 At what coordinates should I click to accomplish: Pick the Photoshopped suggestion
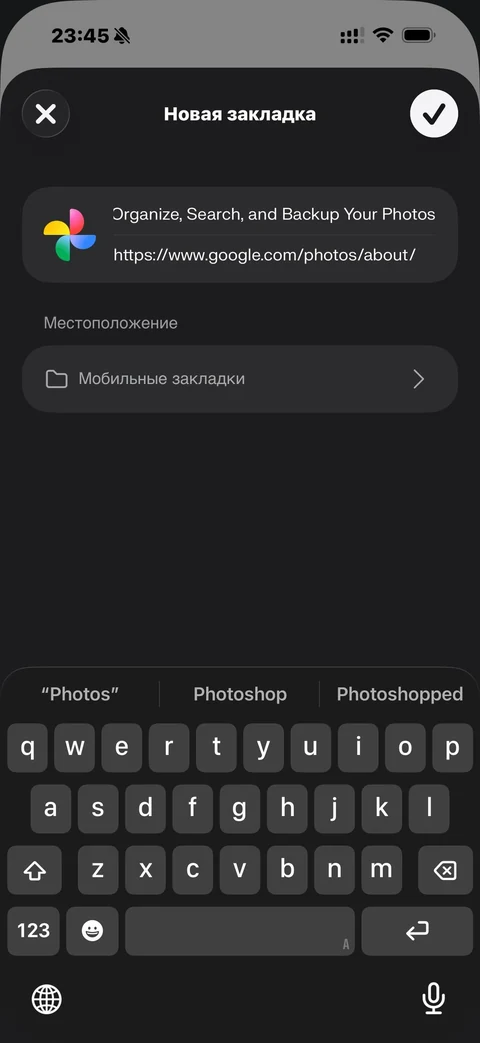pos(400,694)
